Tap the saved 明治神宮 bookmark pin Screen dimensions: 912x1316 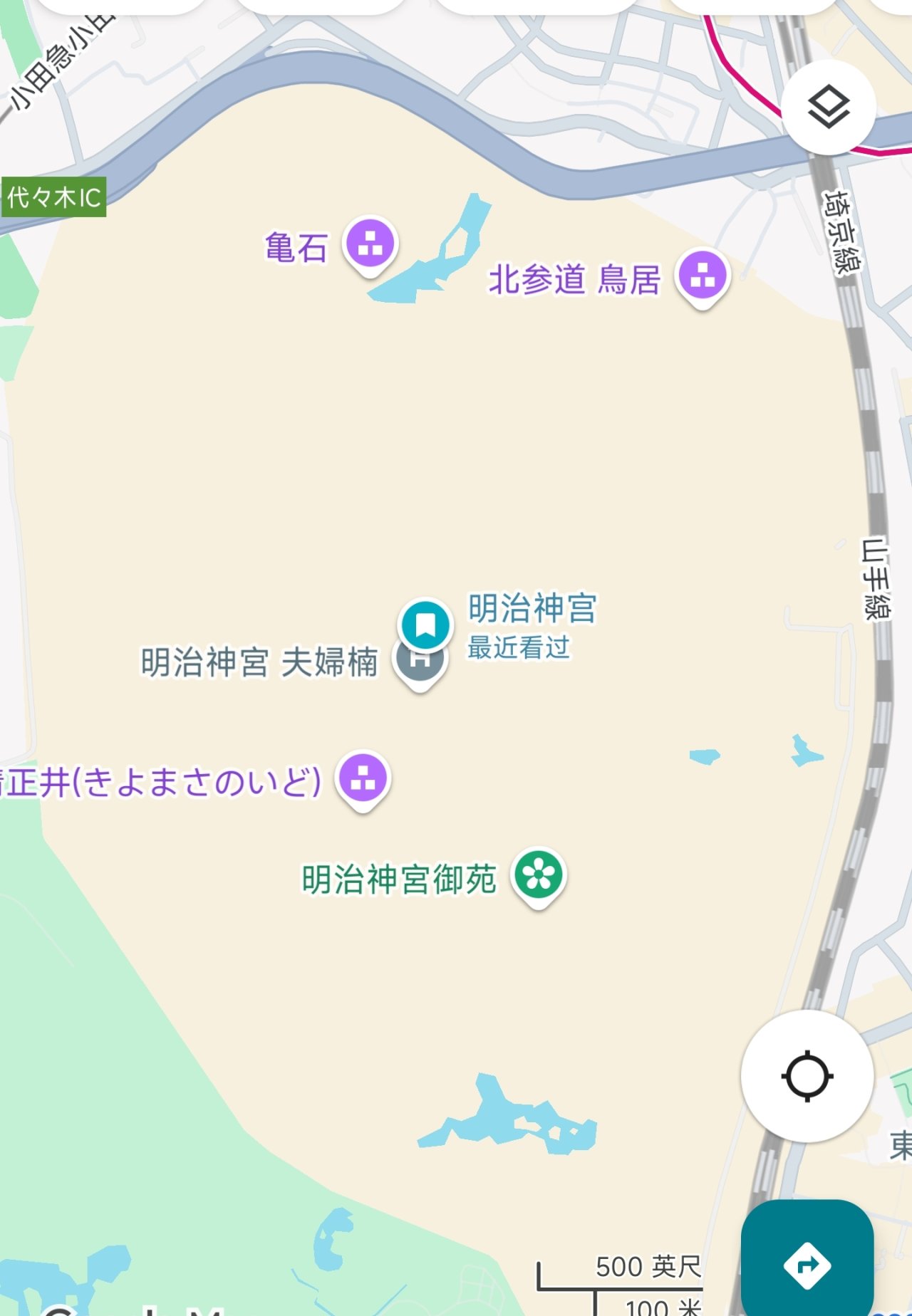(x=425, y=625)
